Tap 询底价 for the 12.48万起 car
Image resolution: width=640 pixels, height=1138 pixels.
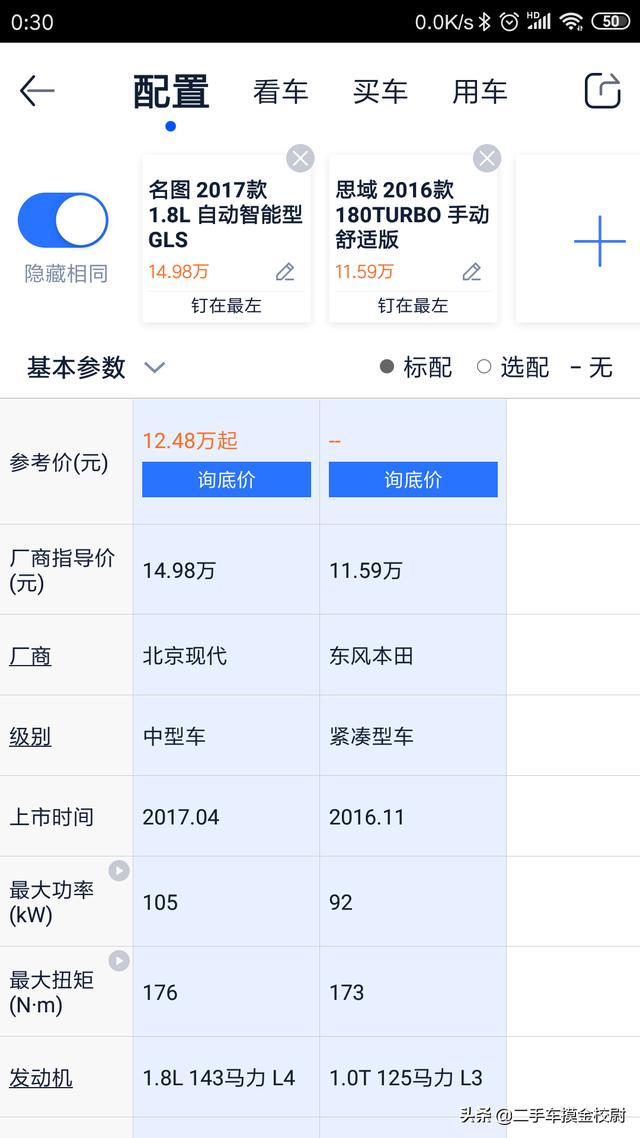(x=226, y=480)
